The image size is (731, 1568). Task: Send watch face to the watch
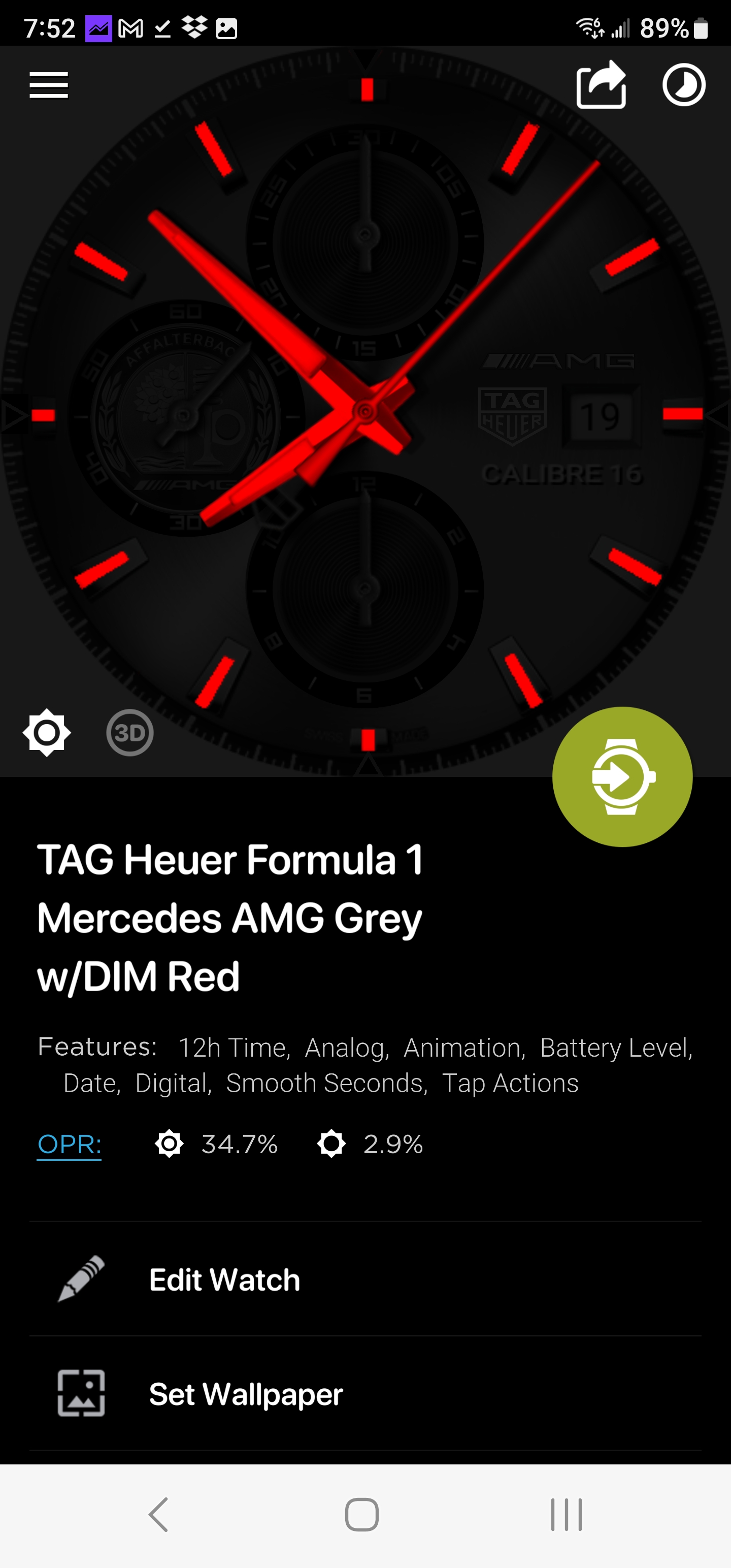pyautogui.click(x=622, y=777)
